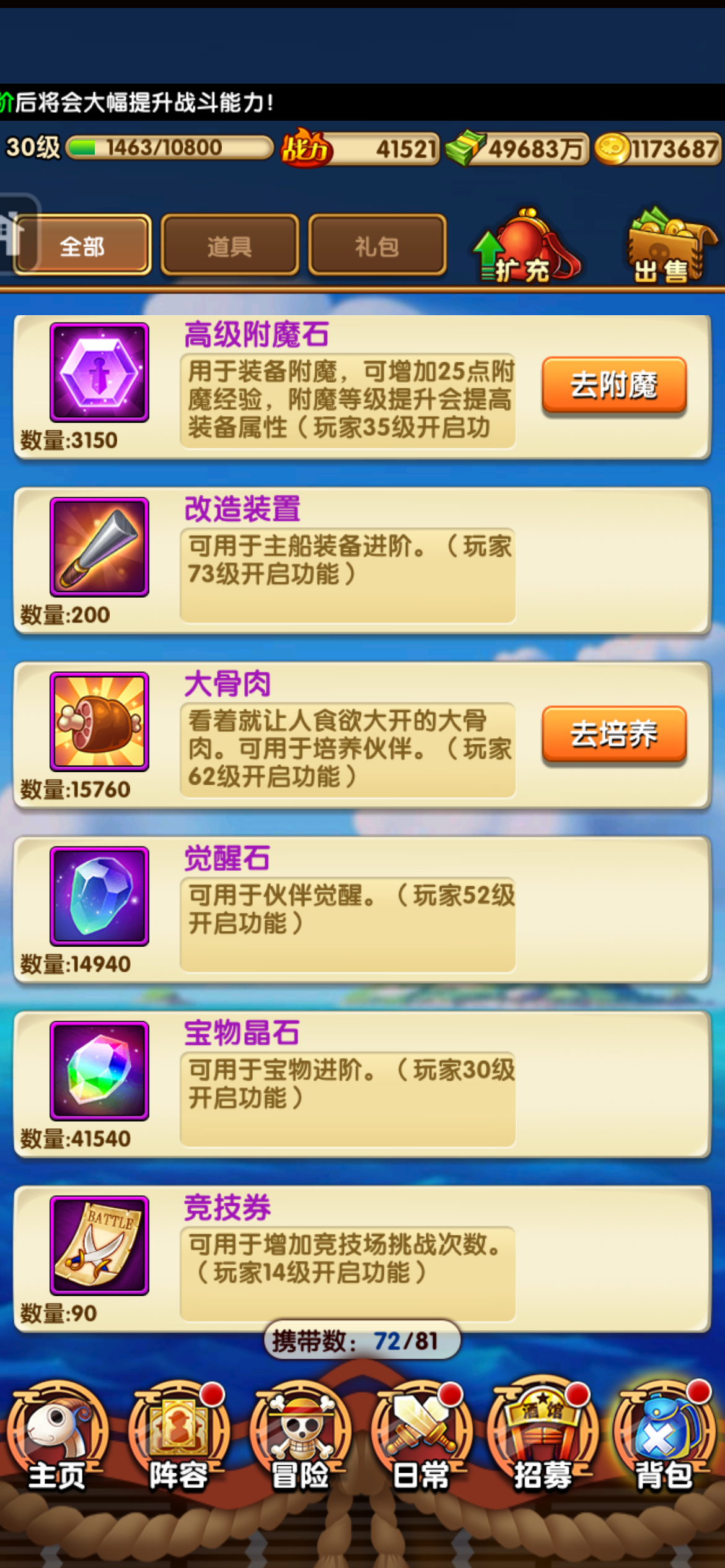The image size is (725, 1568).
Task: Select the 宝物晶石 item
Action: 99,1071
